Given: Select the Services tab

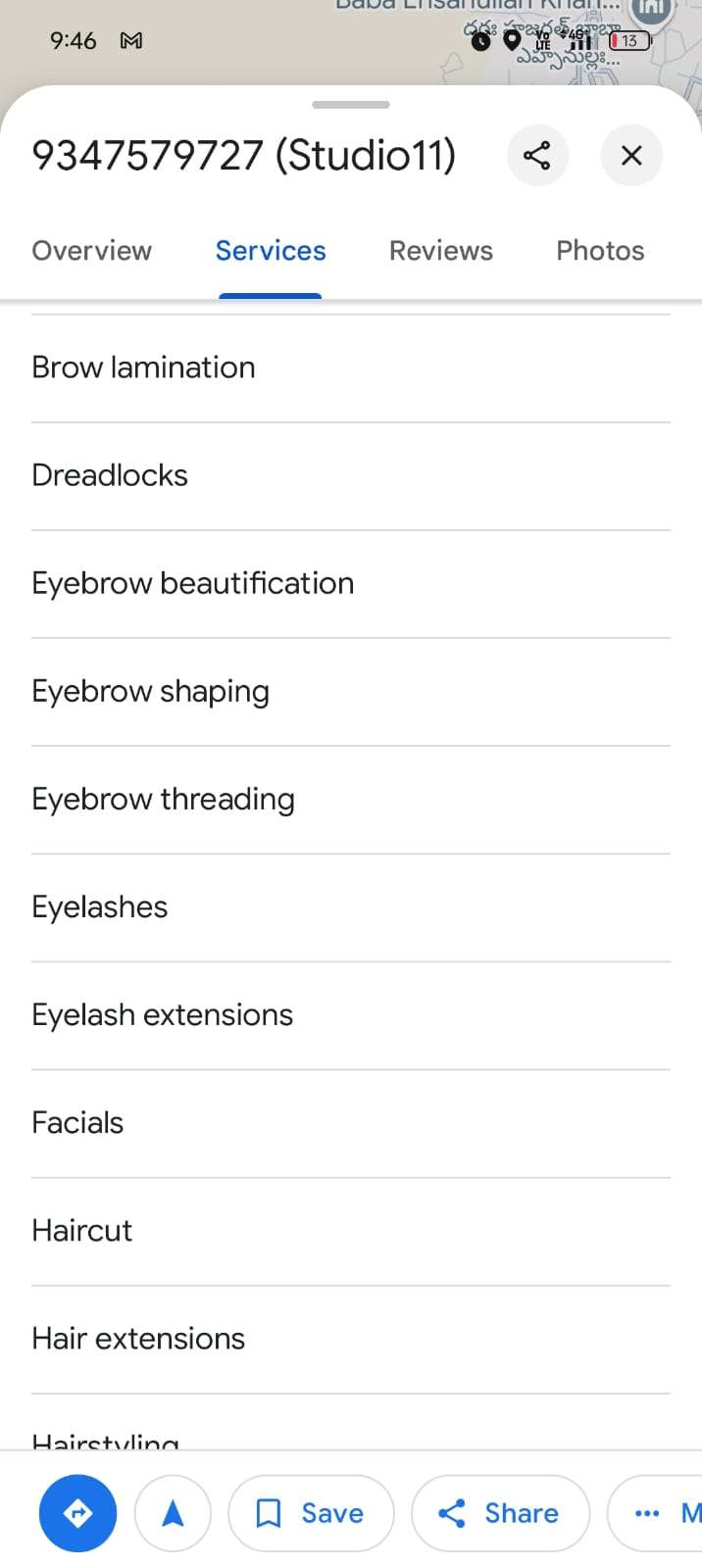Looking at the screenshot, I should (x=271, y=251).
